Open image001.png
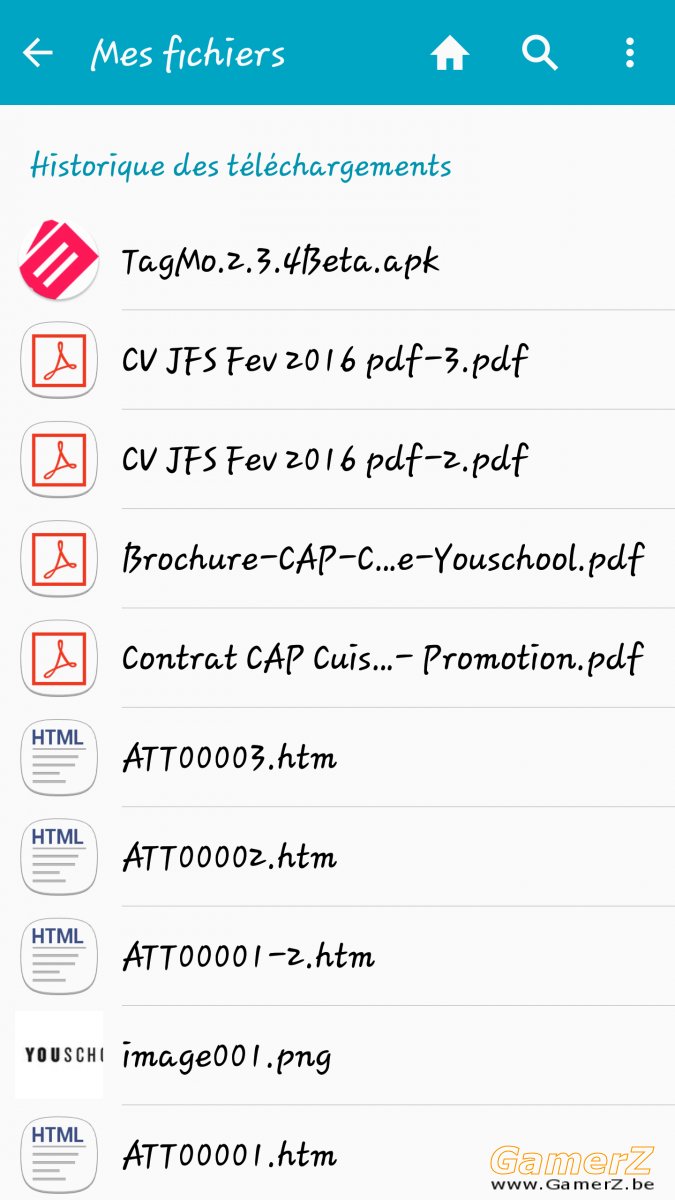 point(337,1055)
